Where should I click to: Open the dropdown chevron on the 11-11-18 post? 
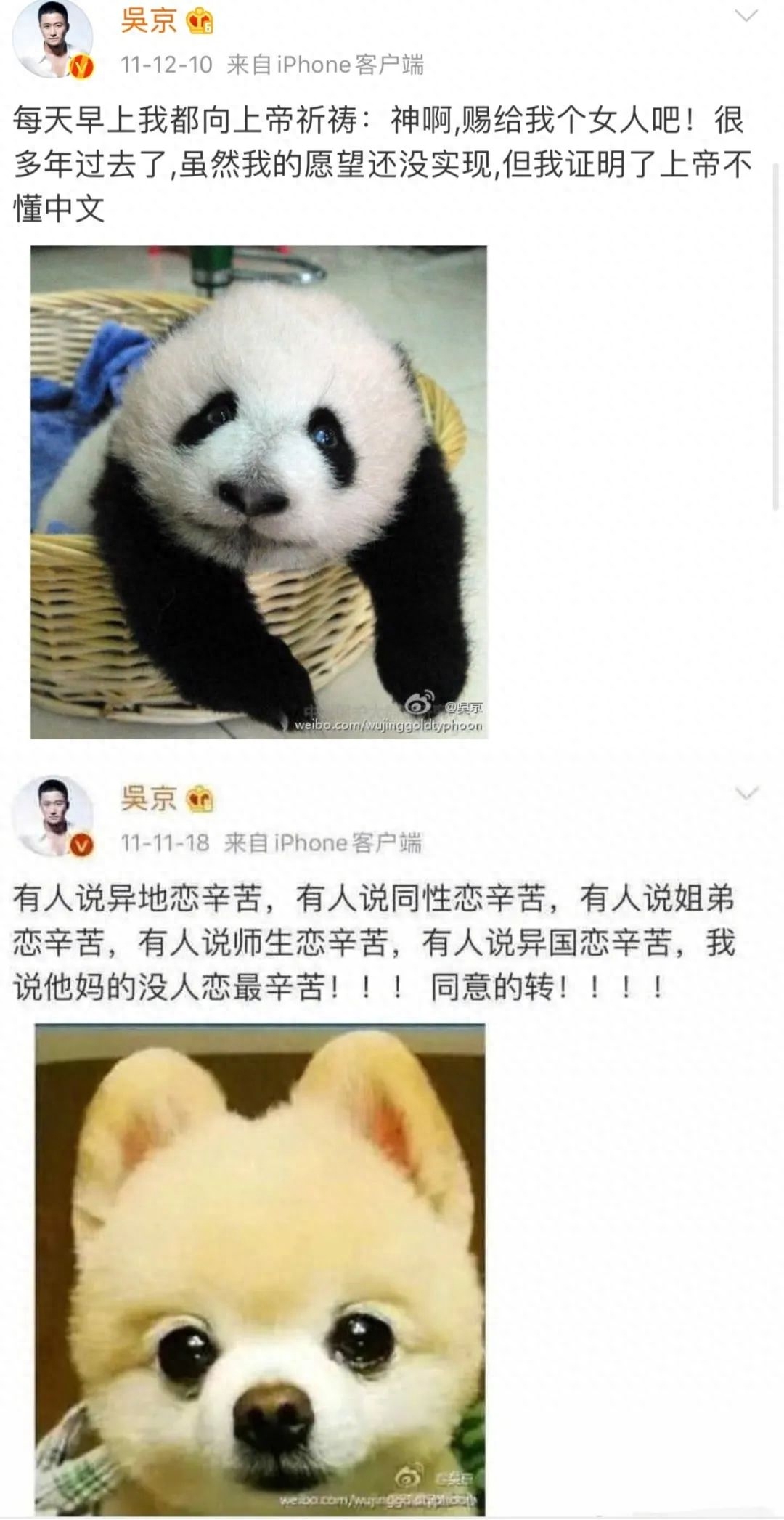pos(746,793)
